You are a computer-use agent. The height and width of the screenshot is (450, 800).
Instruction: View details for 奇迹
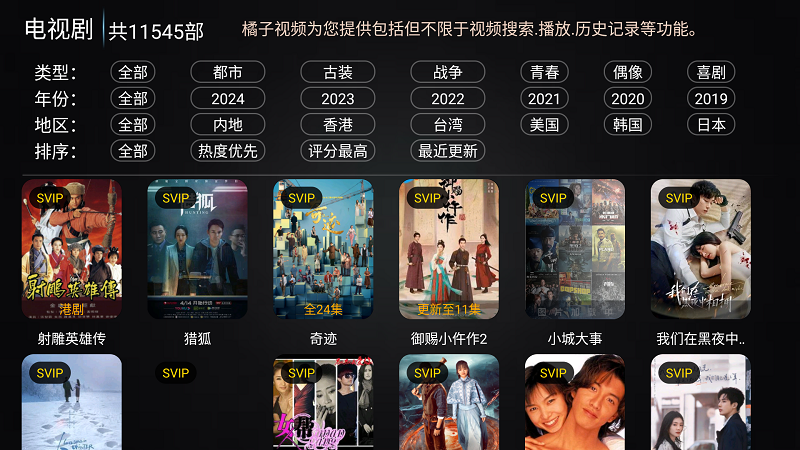[x=324, y=249]
